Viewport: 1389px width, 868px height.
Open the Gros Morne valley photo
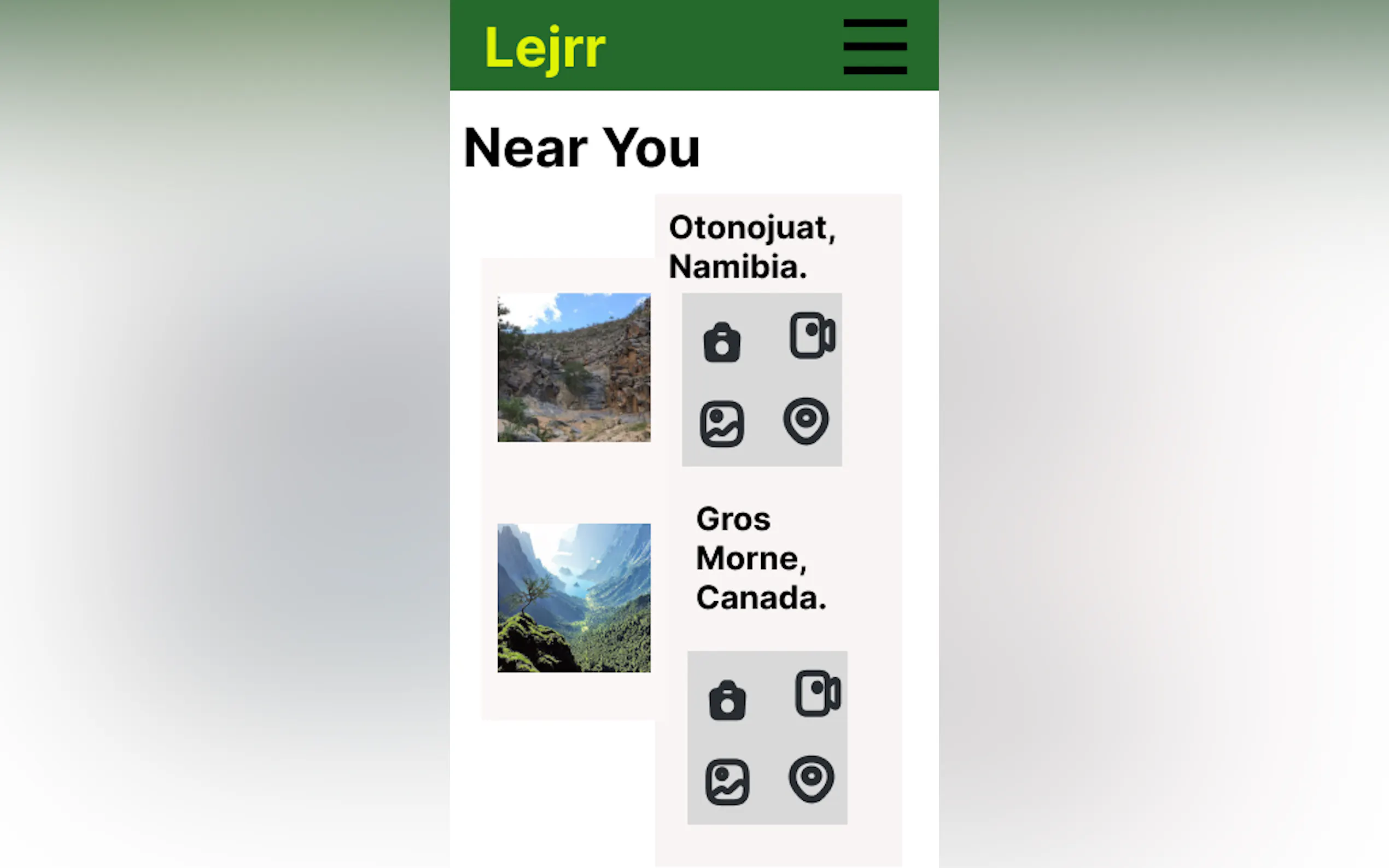coord(574,597)
